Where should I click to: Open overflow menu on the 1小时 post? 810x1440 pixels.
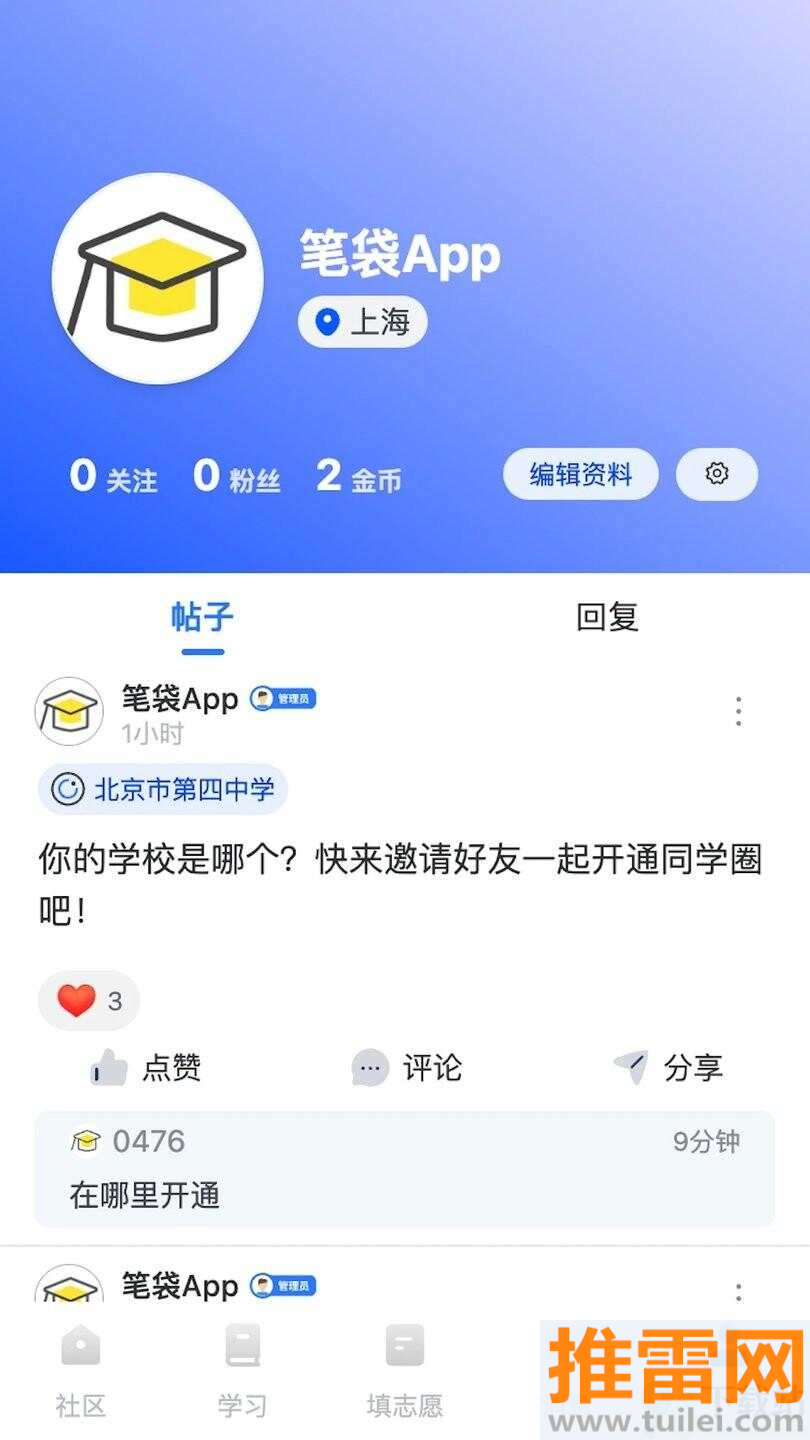pyautogui.click(x=738, y=711)
